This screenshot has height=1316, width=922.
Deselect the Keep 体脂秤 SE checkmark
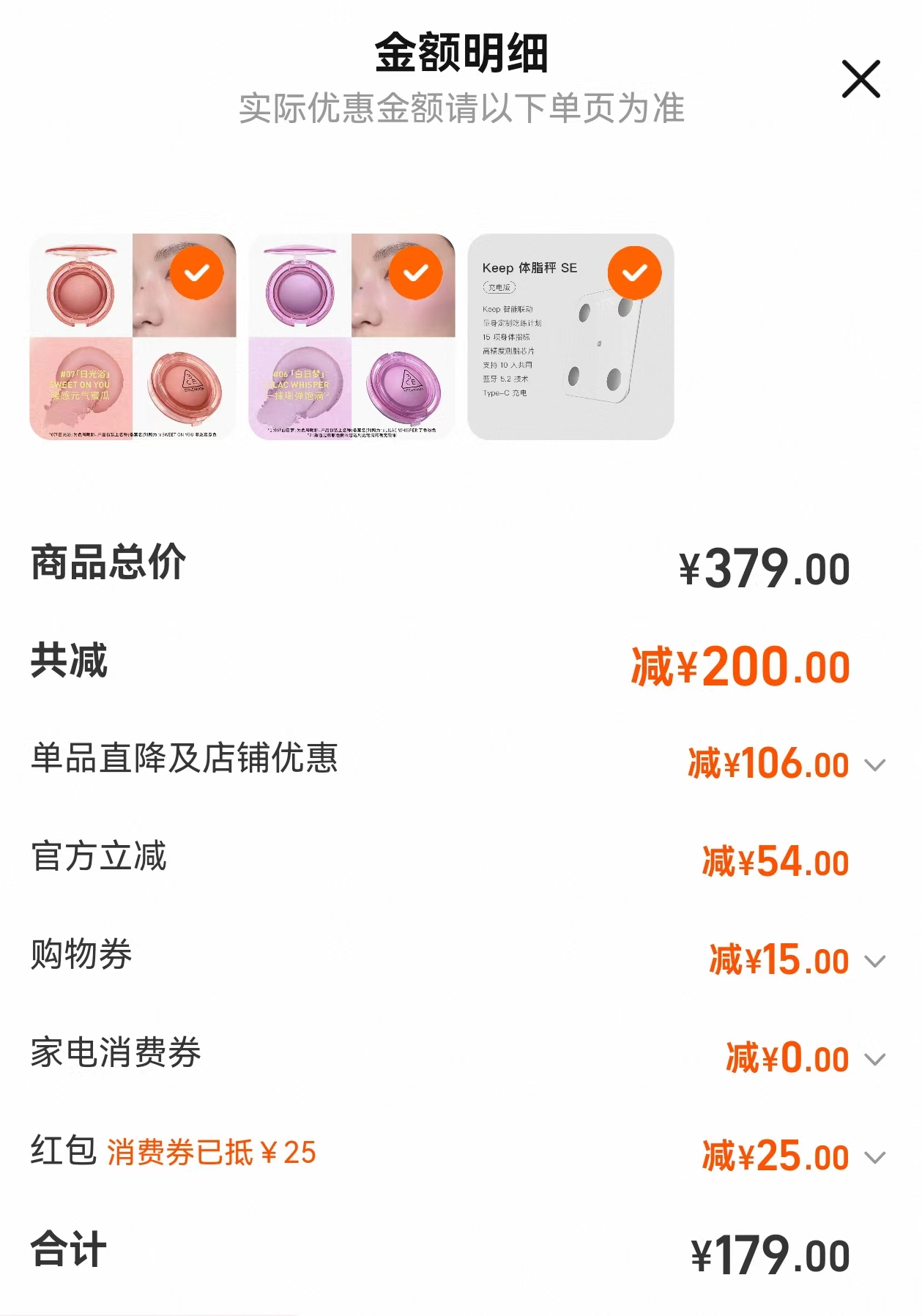tap(634, 272)
